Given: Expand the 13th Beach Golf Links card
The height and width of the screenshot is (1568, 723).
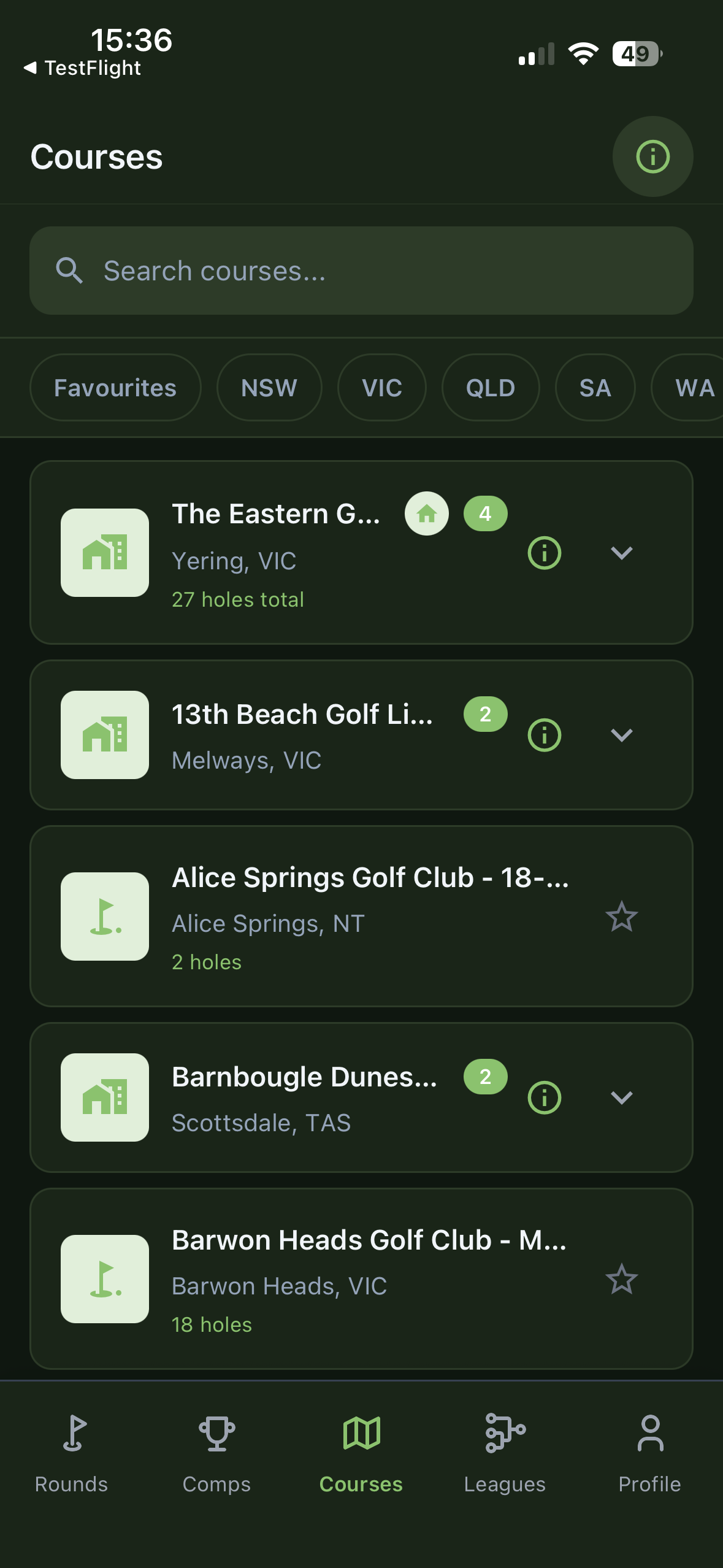Looking at the screenshot, I should click(621, 735).
